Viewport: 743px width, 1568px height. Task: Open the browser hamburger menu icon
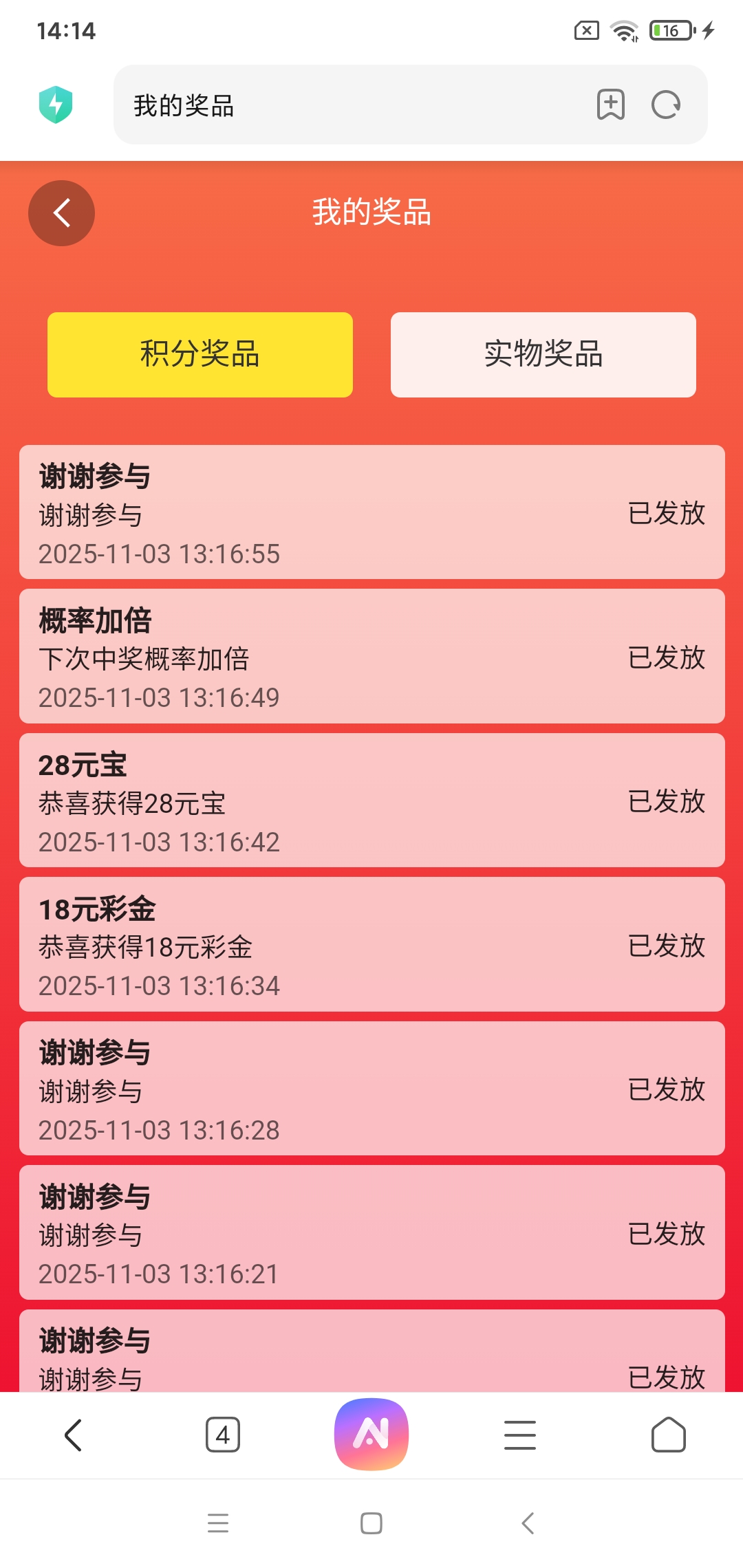coord(520,1435)
